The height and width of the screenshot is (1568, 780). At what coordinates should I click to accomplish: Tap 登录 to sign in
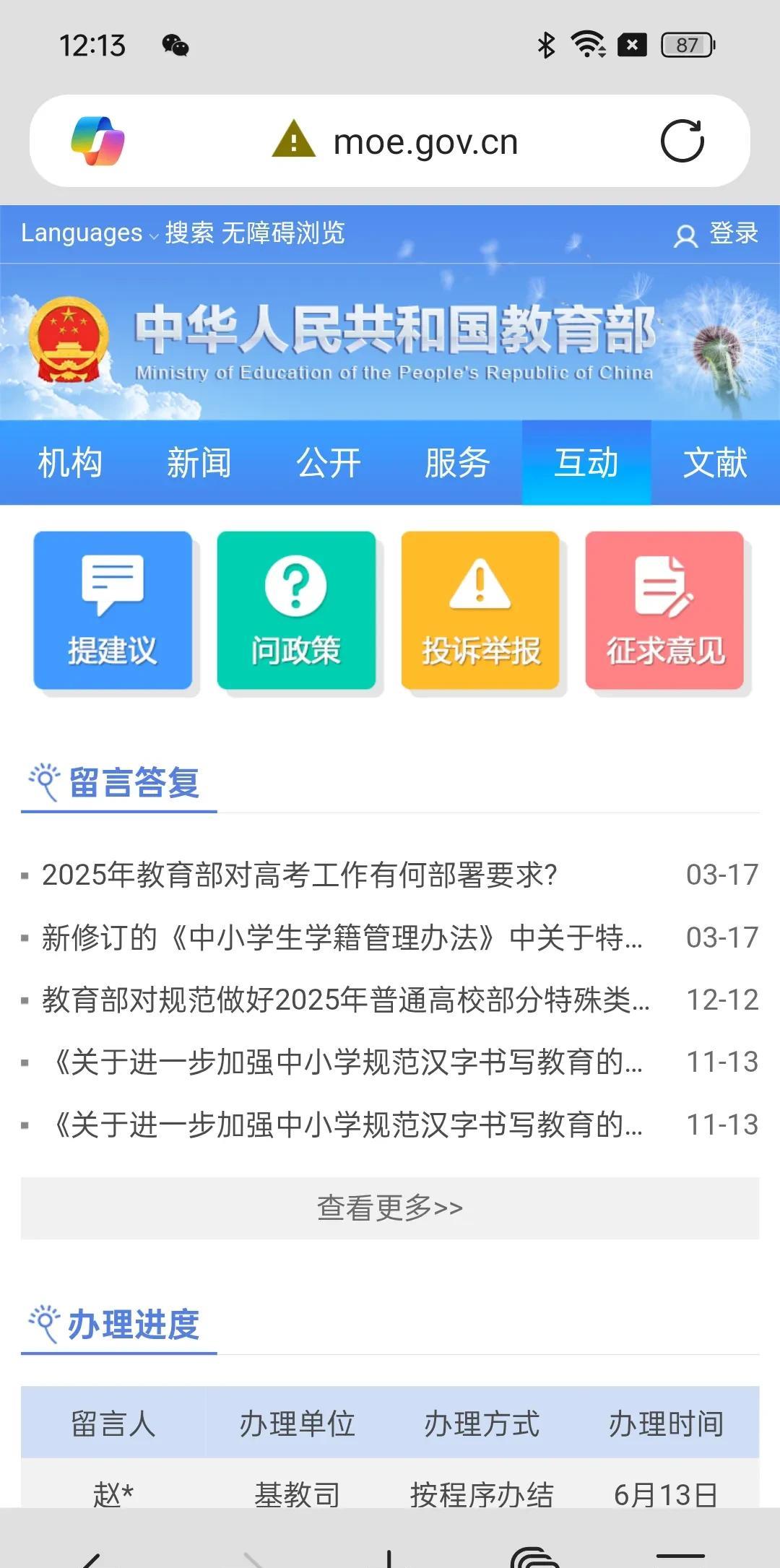pos(717,234)
